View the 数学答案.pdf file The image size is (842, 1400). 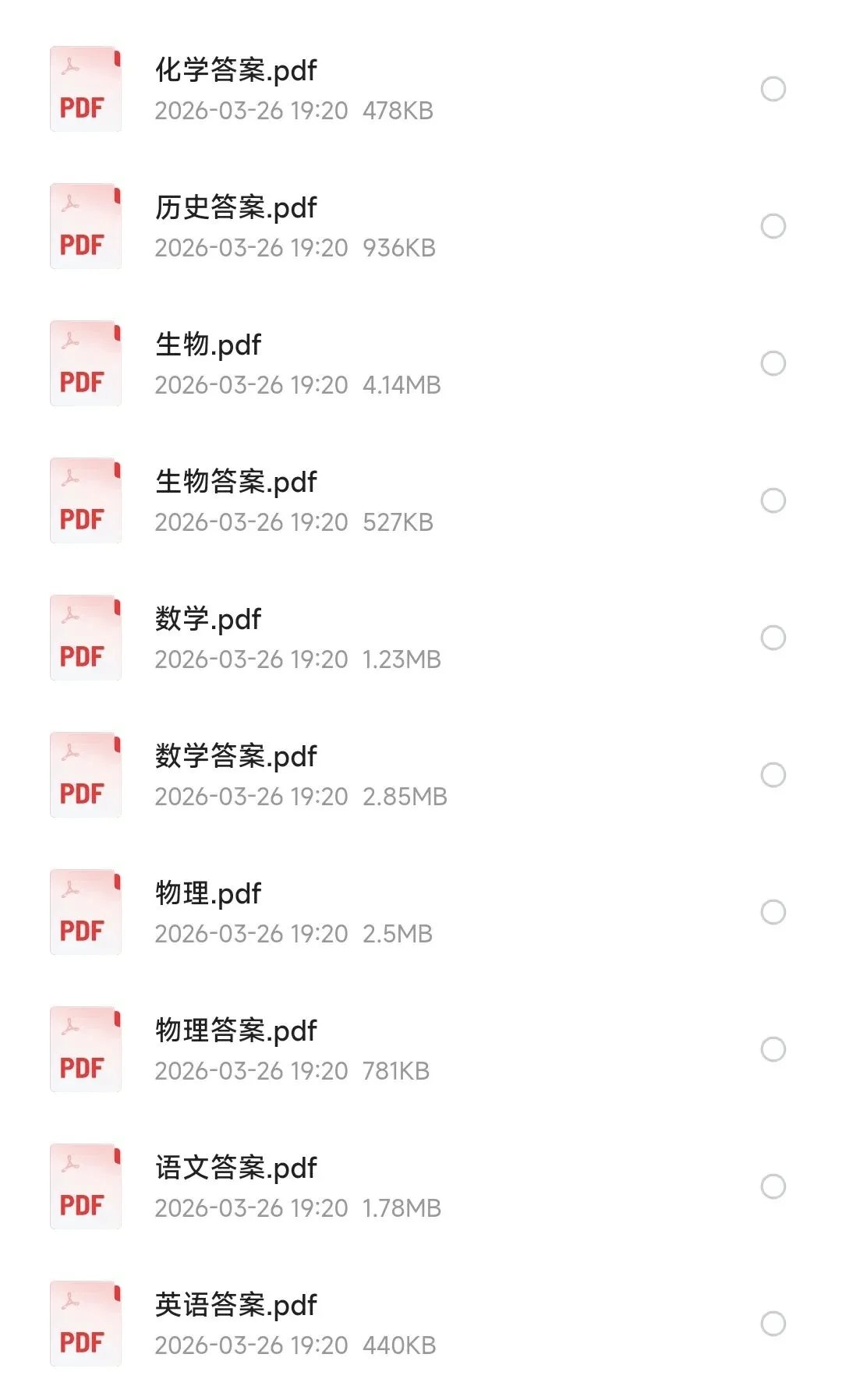coord(235,757)
